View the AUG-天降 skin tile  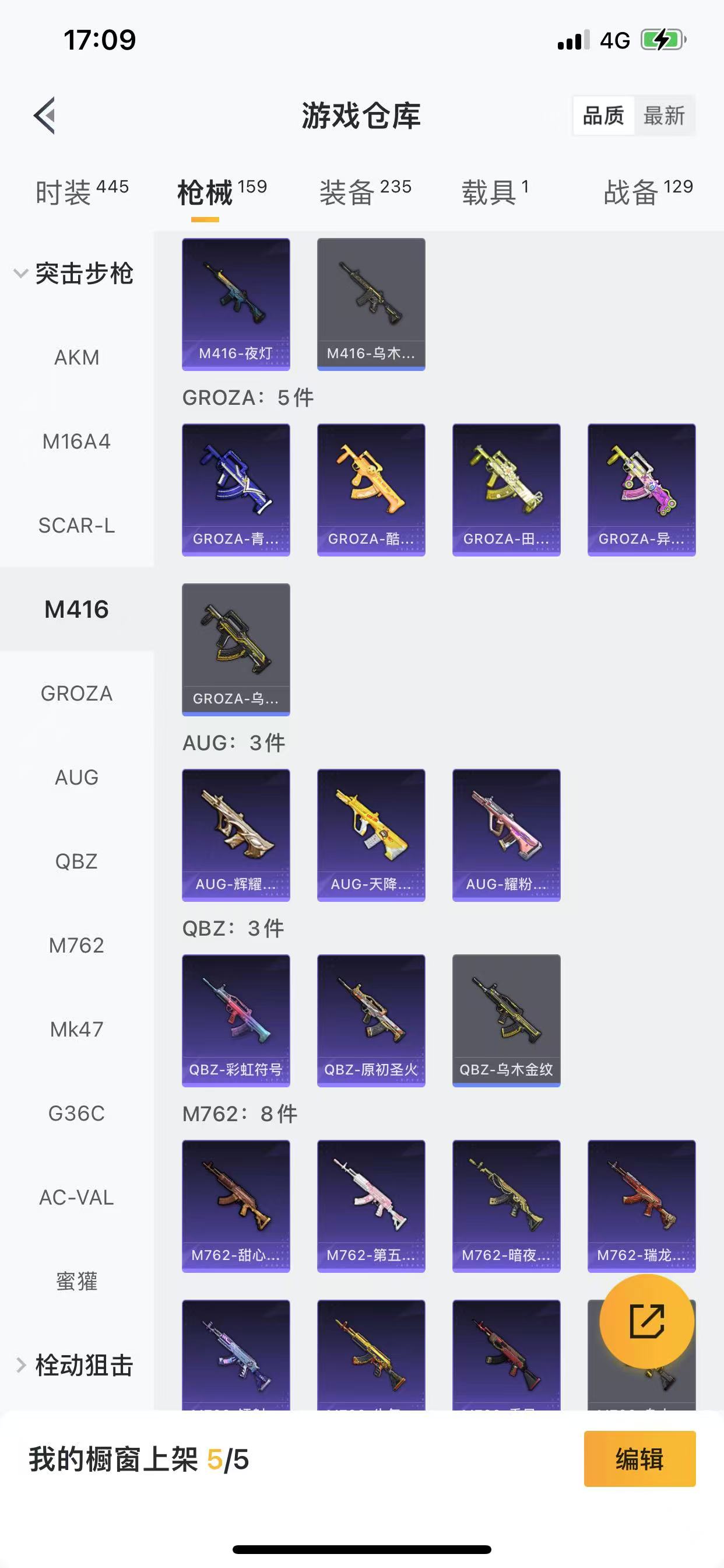pyautogui.click(x=371, y=835)
